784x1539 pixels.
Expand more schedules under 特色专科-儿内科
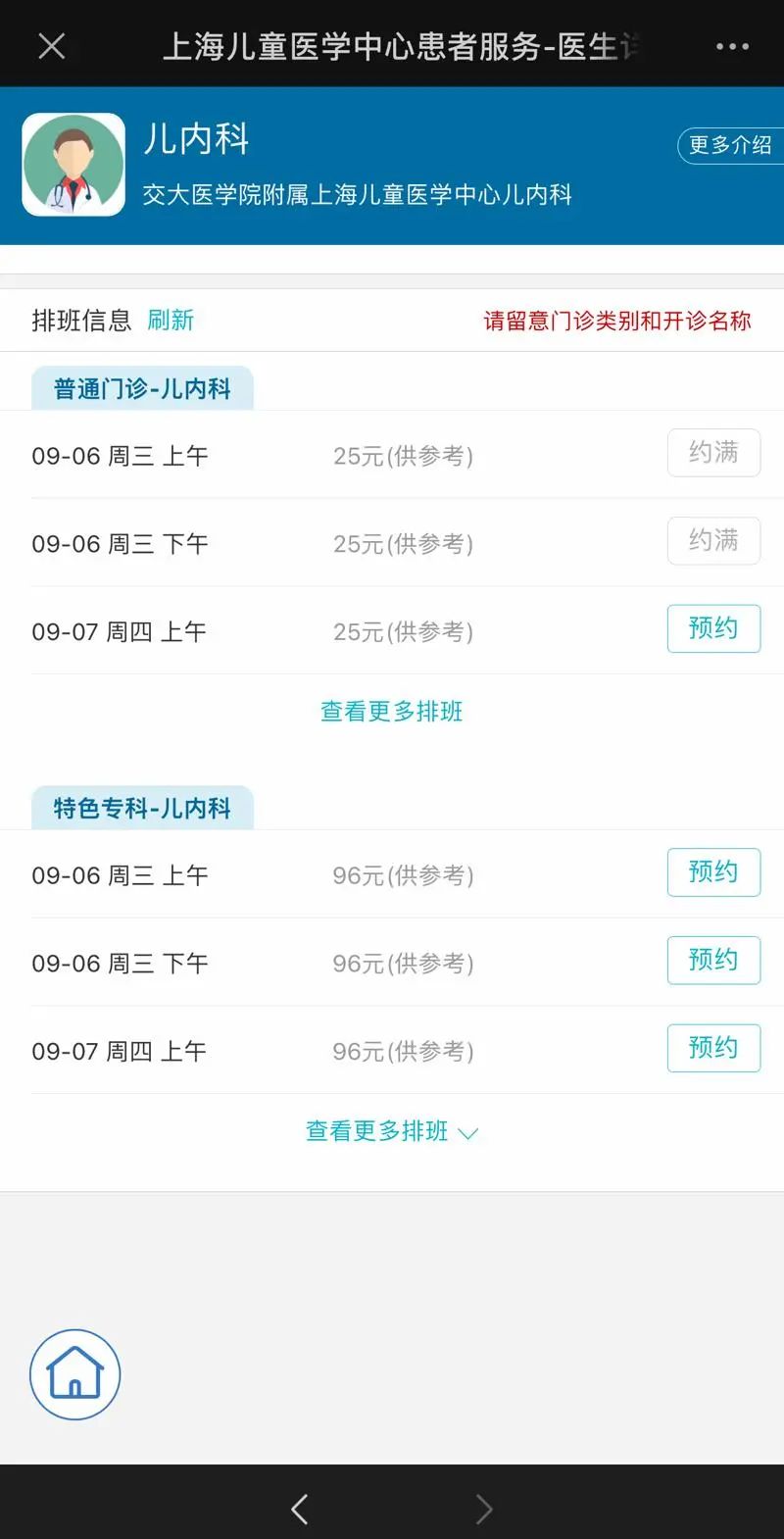(391, 1131)
